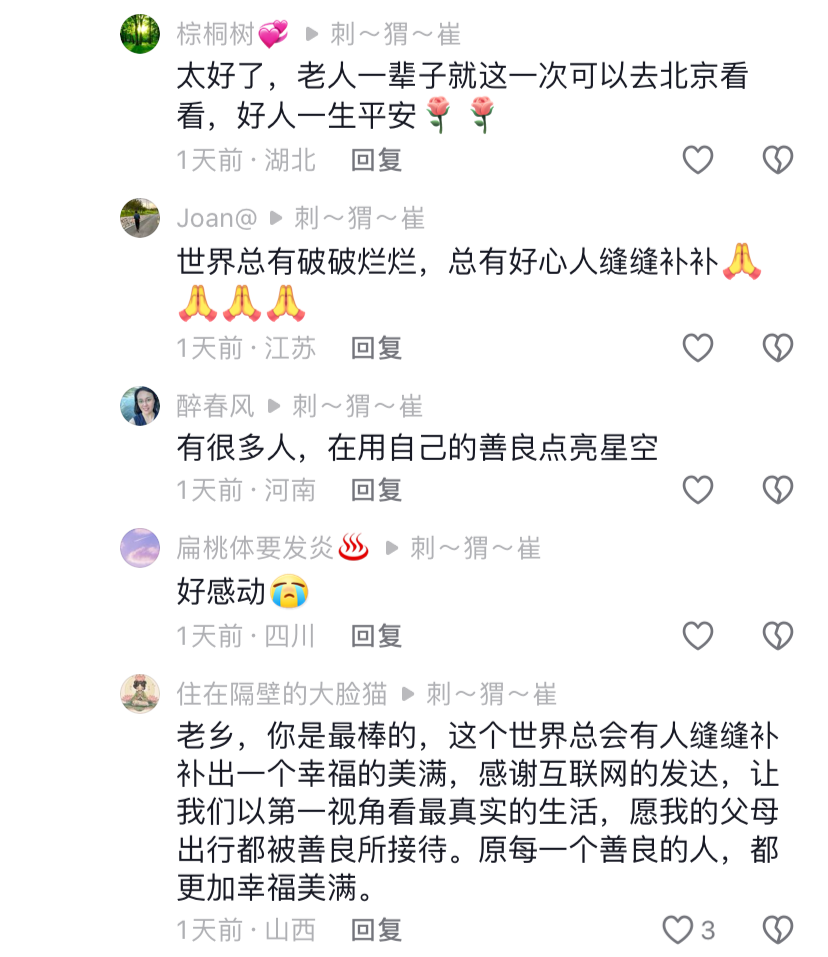Reply to 棕榈树's comment

coord(376,160)
